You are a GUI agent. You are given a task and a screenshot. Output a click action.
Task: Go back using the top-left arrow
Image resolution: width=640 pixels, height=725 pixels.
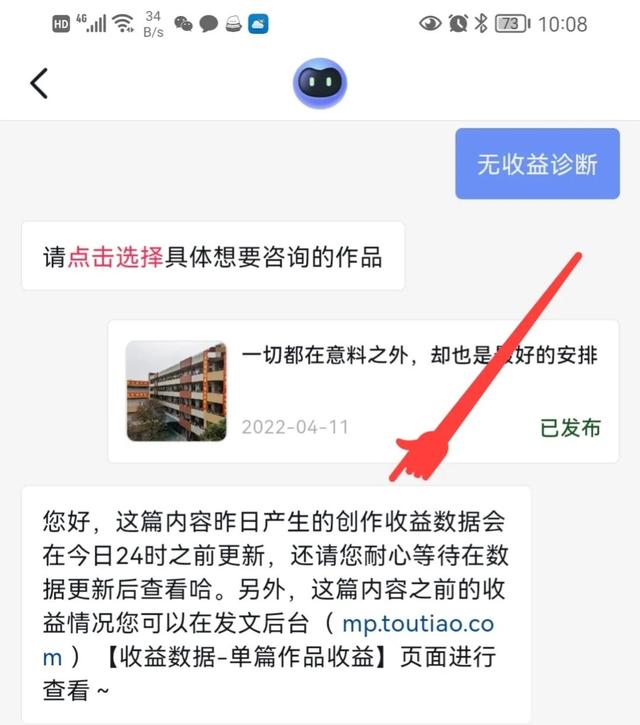click(x=39, y=83)
